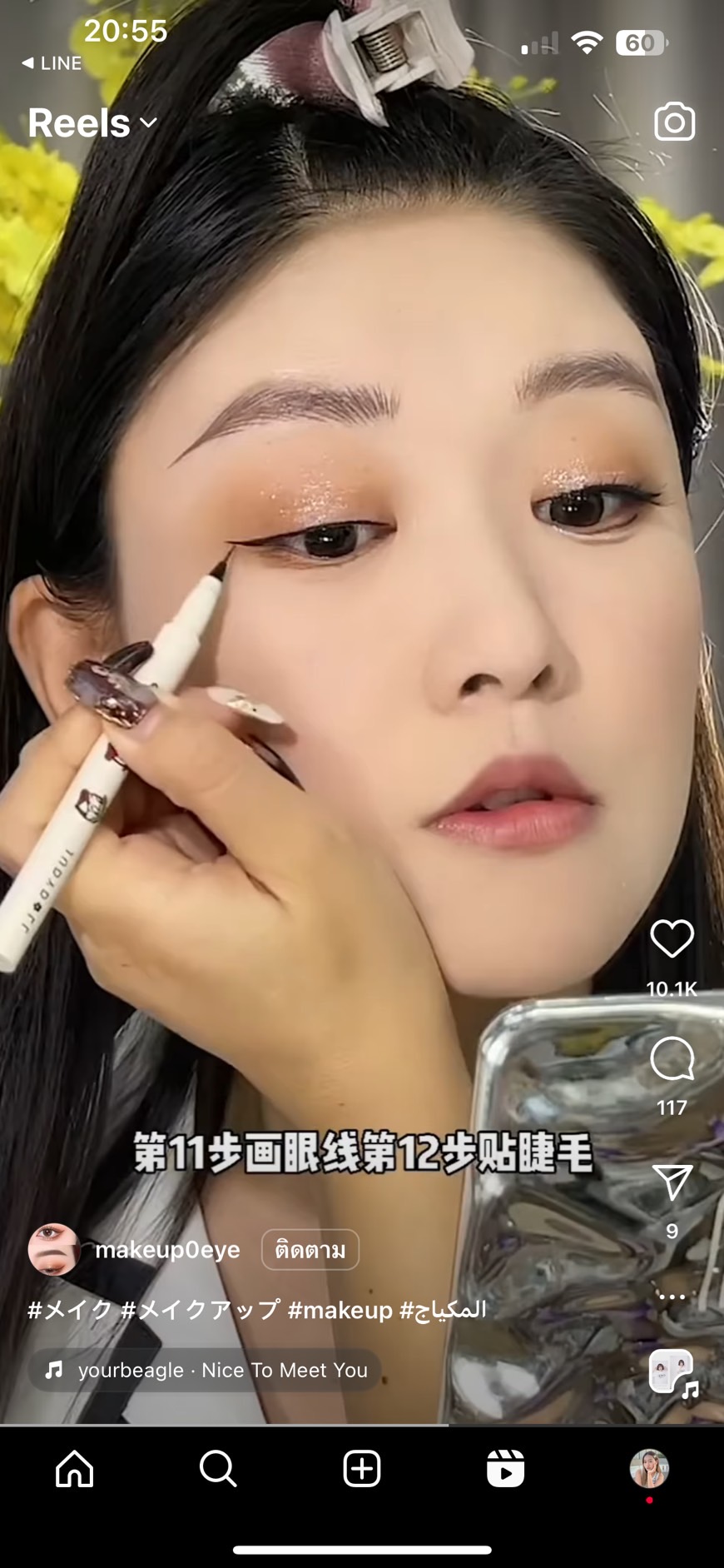Share this reel via the send icon

672,1182
